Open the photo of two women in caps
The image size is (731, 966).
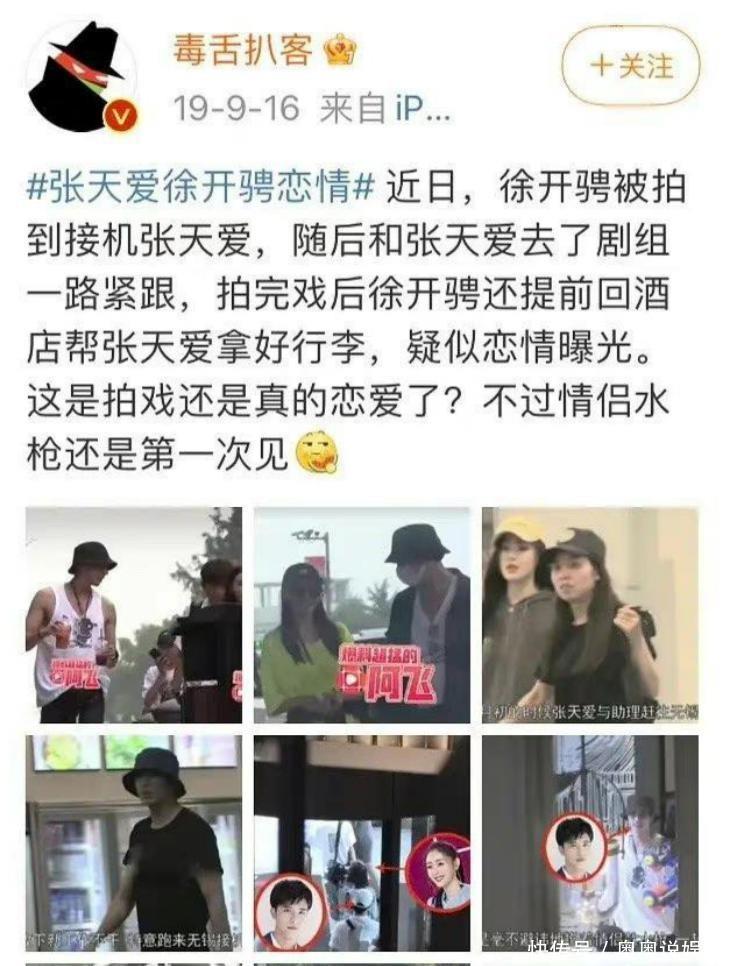pos(589,615)
